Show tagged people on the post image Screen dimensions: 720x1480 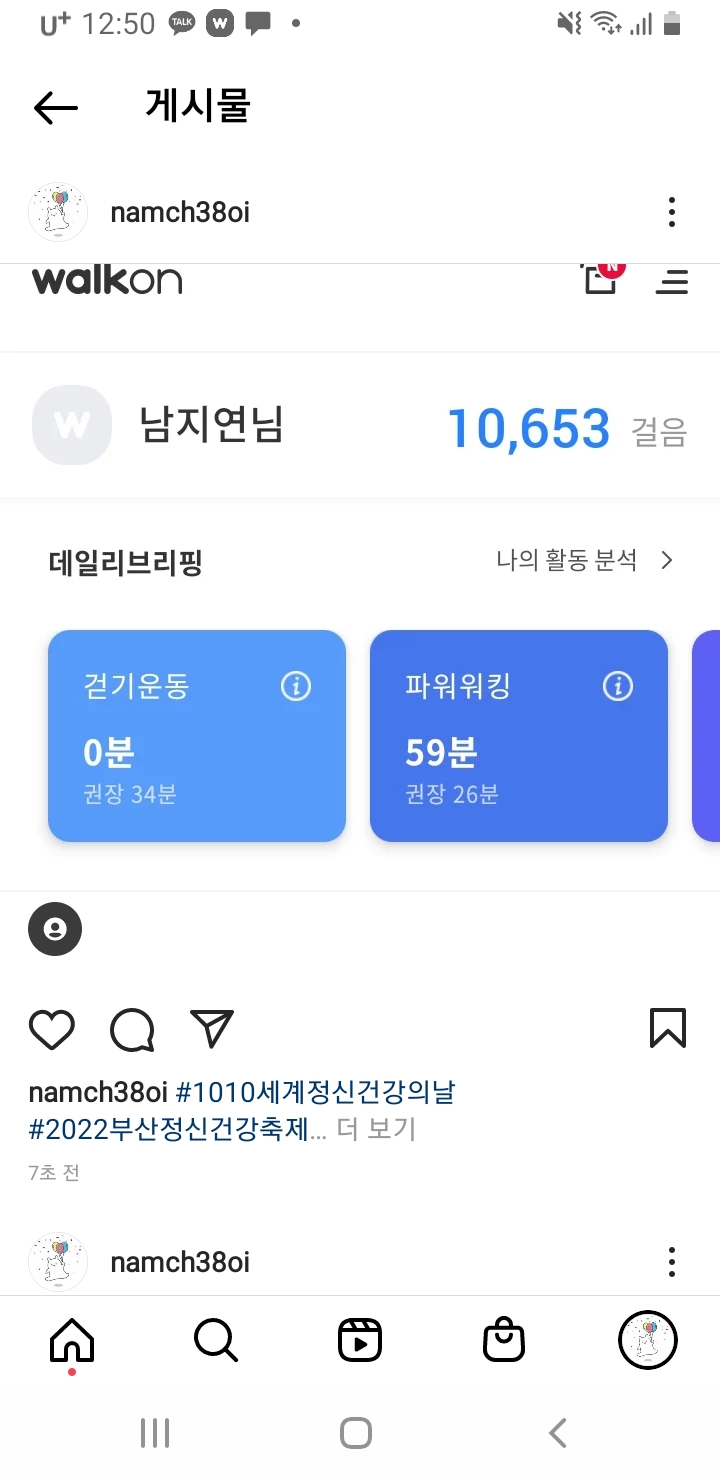click(x=55, y=930)
